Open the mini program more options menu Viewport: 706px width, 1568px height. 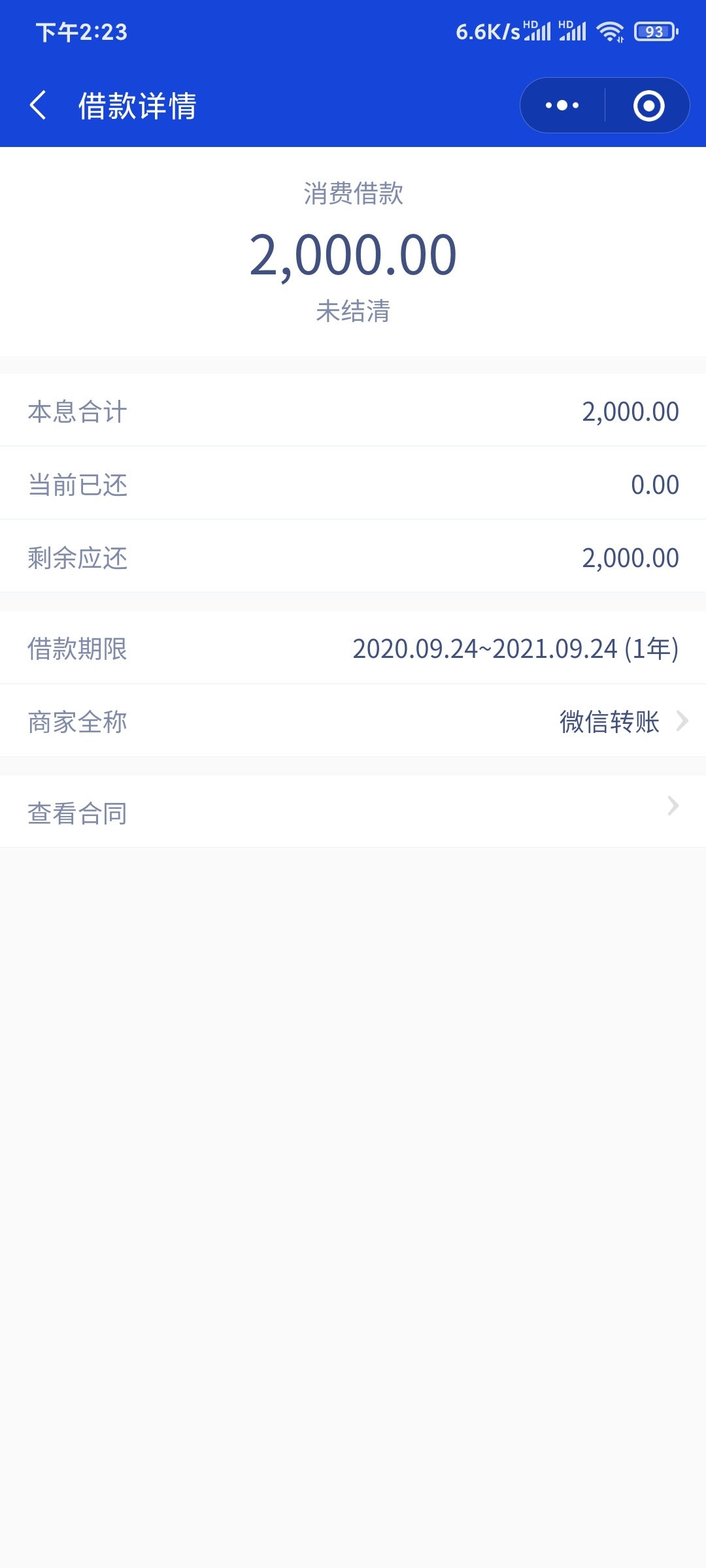click(562, 105)
